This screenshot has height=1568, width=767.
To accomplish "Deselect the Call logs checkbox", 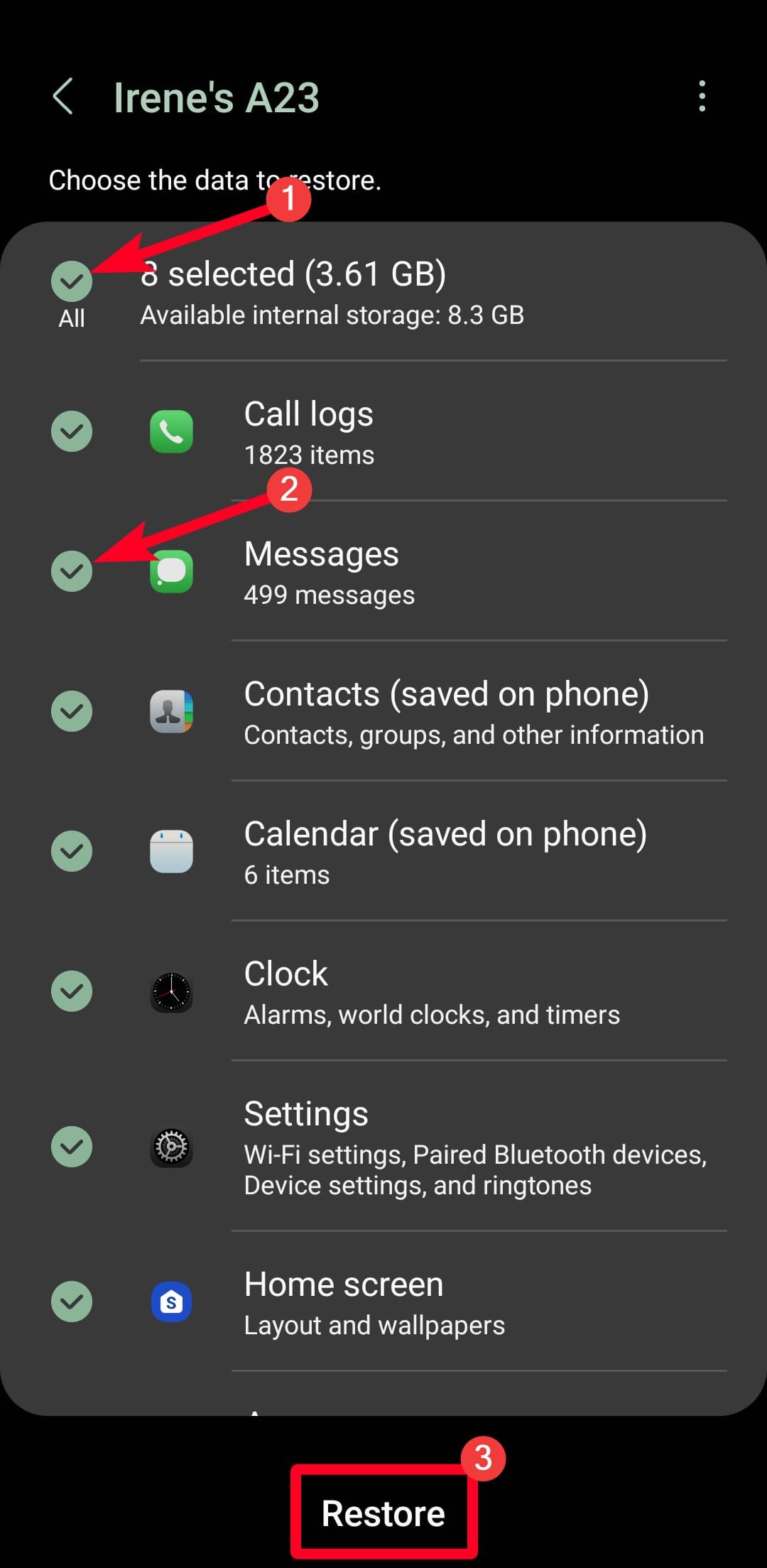I will [72, 431].
